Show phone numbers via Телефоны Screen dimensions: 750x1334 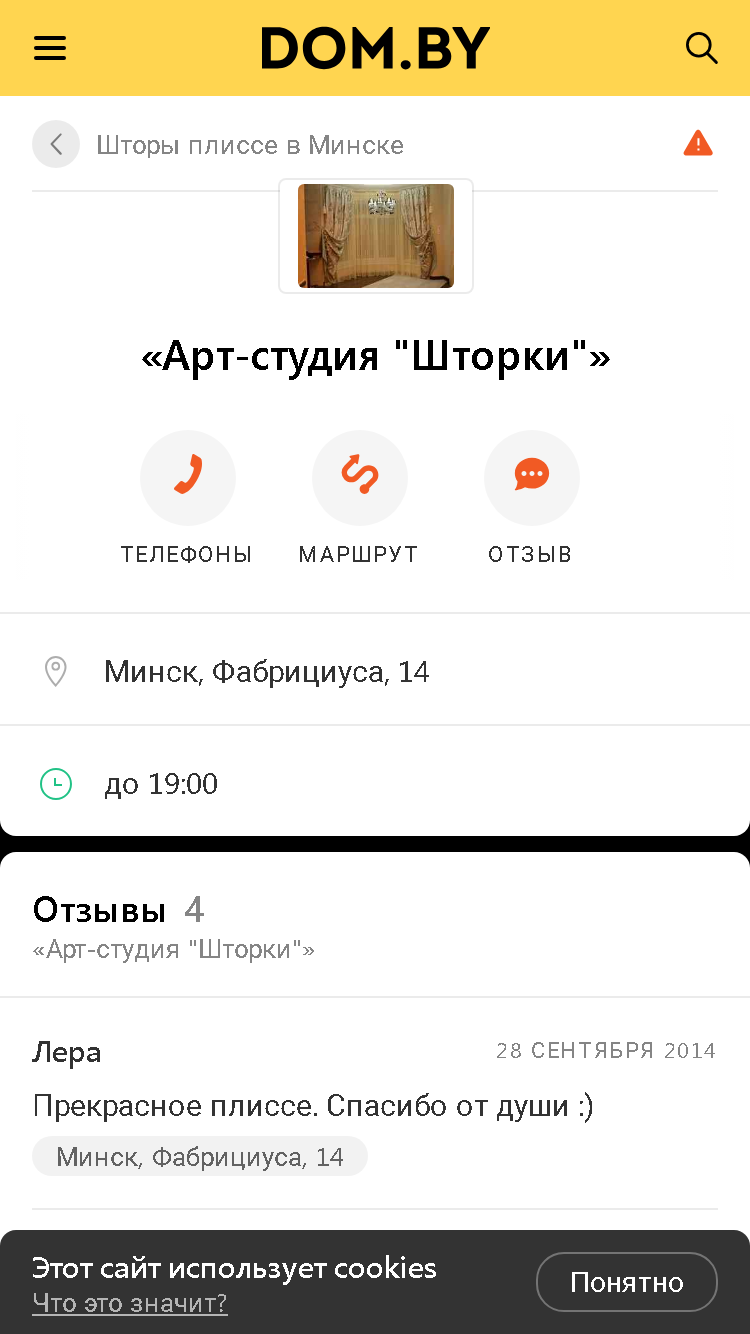187,498
